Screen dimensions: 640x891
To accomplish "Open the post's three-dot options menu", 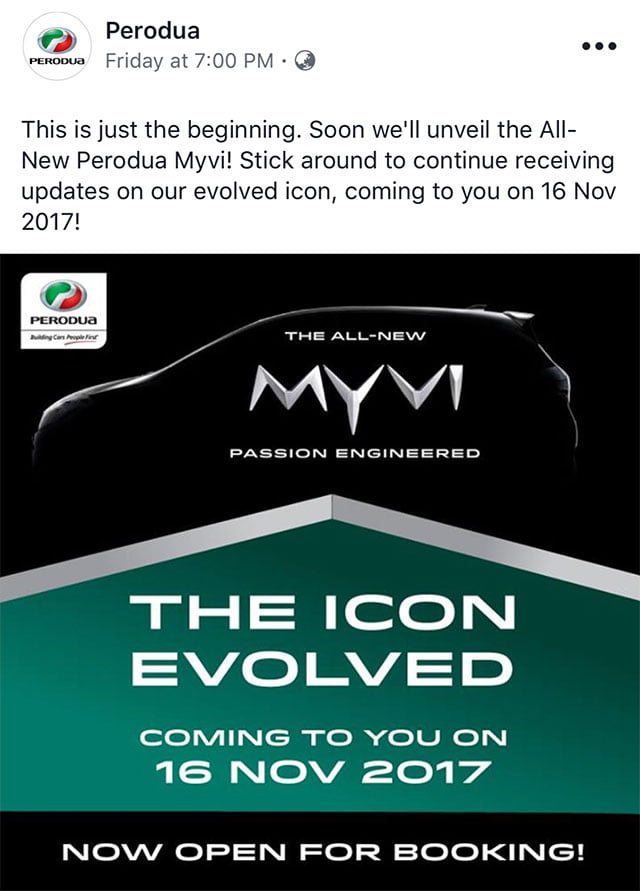I will [x=599, y=47].
